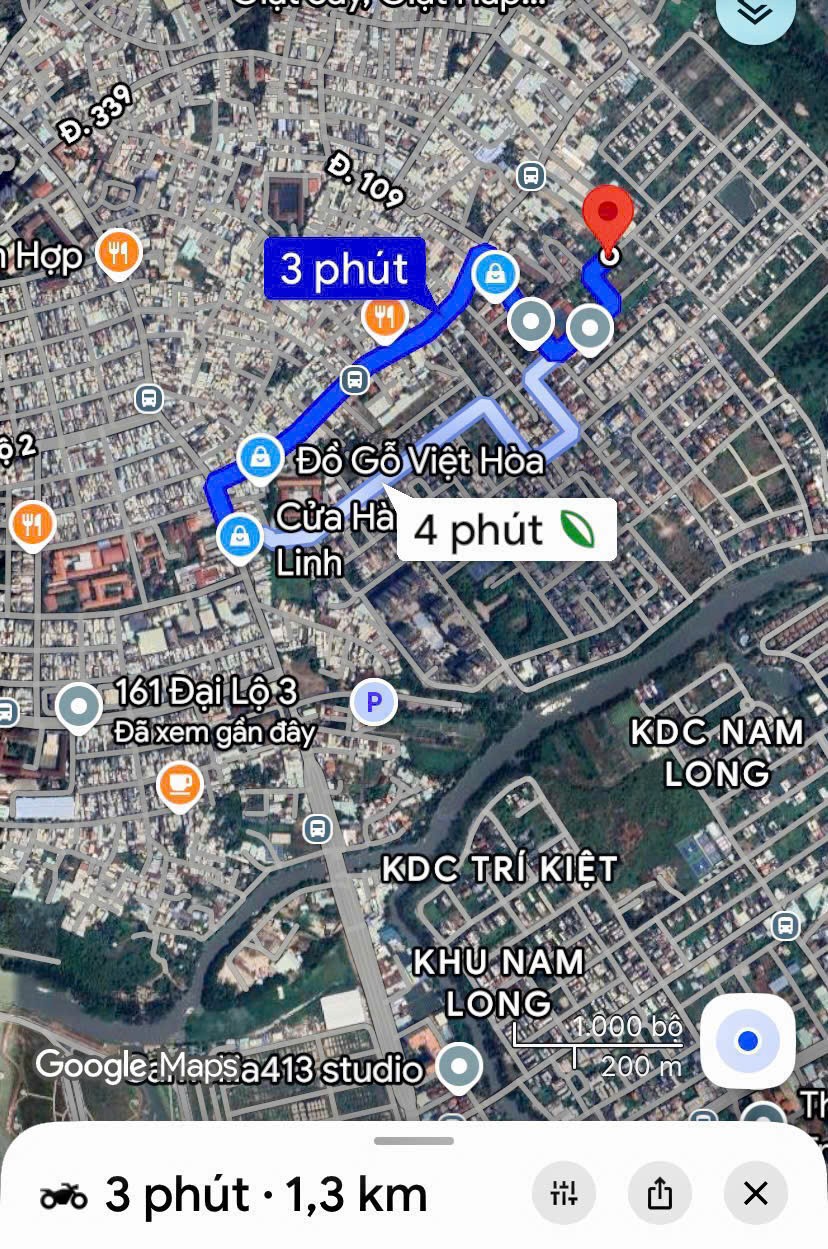Select the 161 Đại Lộ 3 recently viewed marker
Screen dimensions: 828x1249
[x=77, y=707]
